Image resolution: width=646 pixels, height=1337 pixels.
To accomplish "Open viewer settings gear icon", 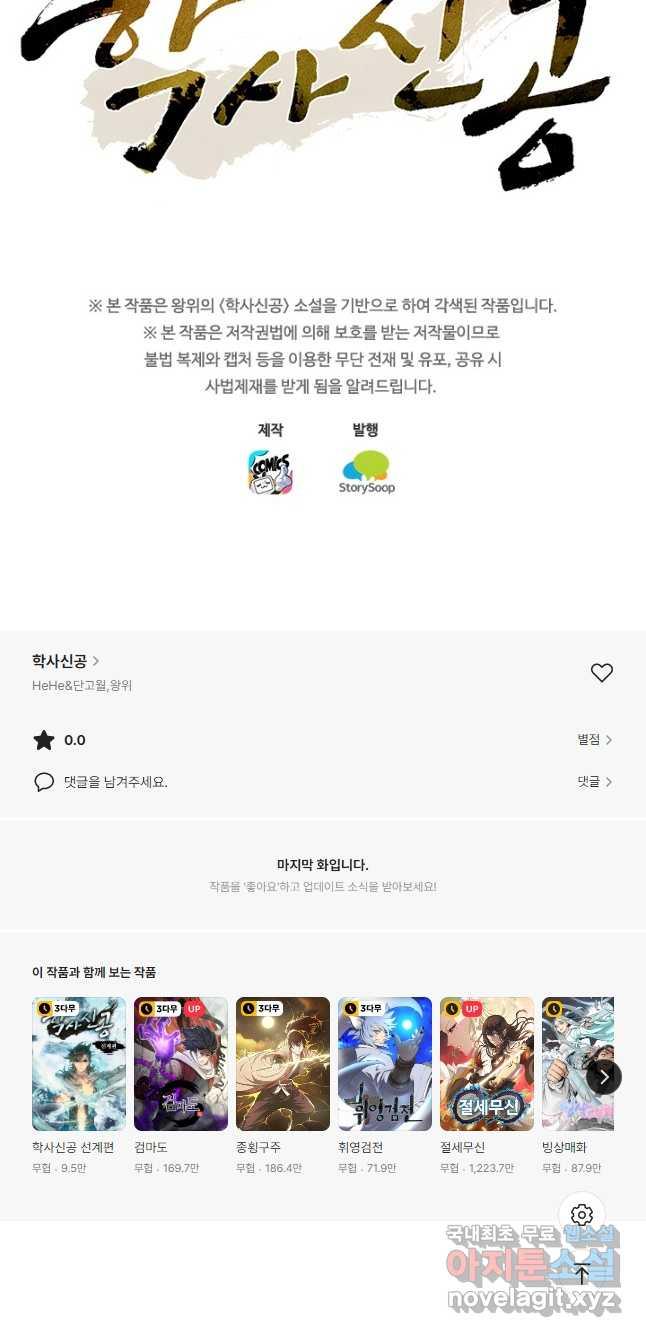I will pos(582,1215).
